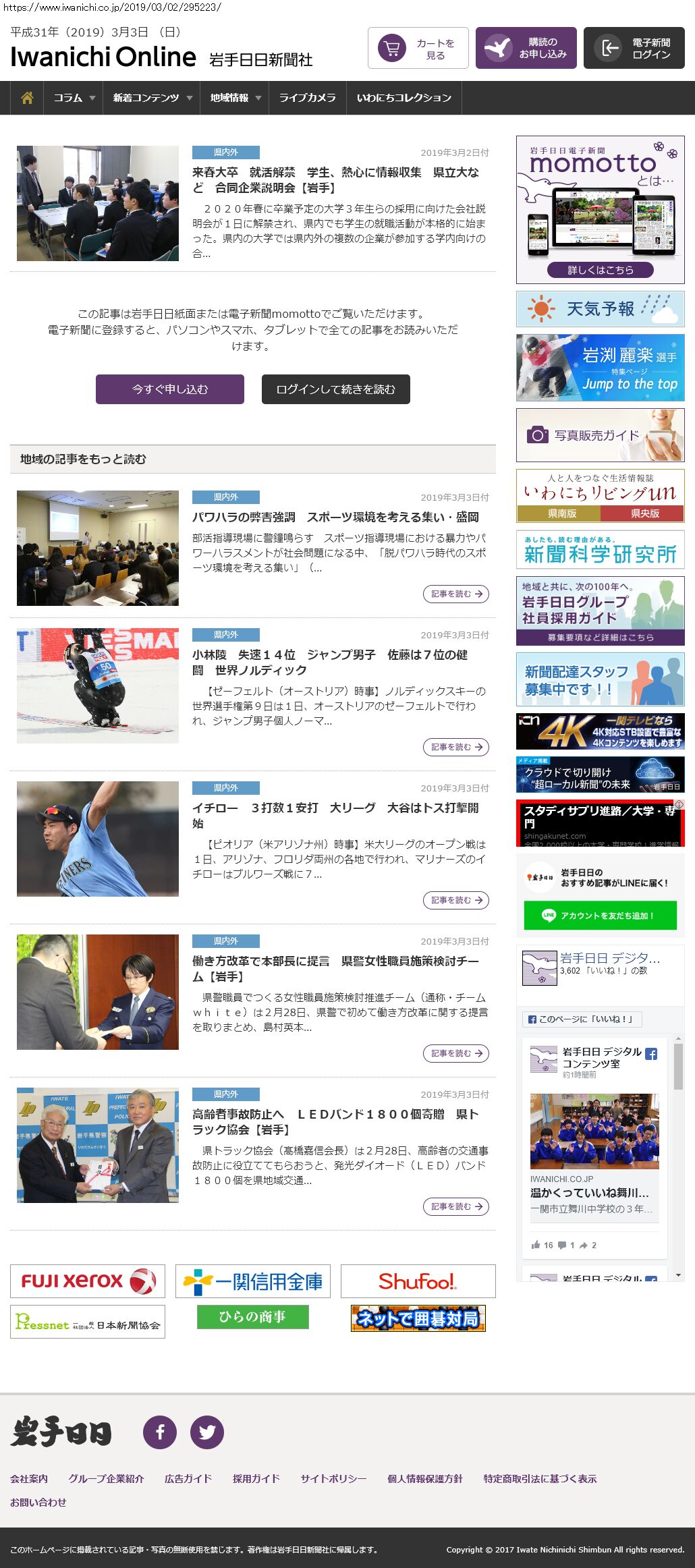This screenshot has width=695, height=1568.
Task: Expand the 地域情報 menu
Action: point(235,98)
